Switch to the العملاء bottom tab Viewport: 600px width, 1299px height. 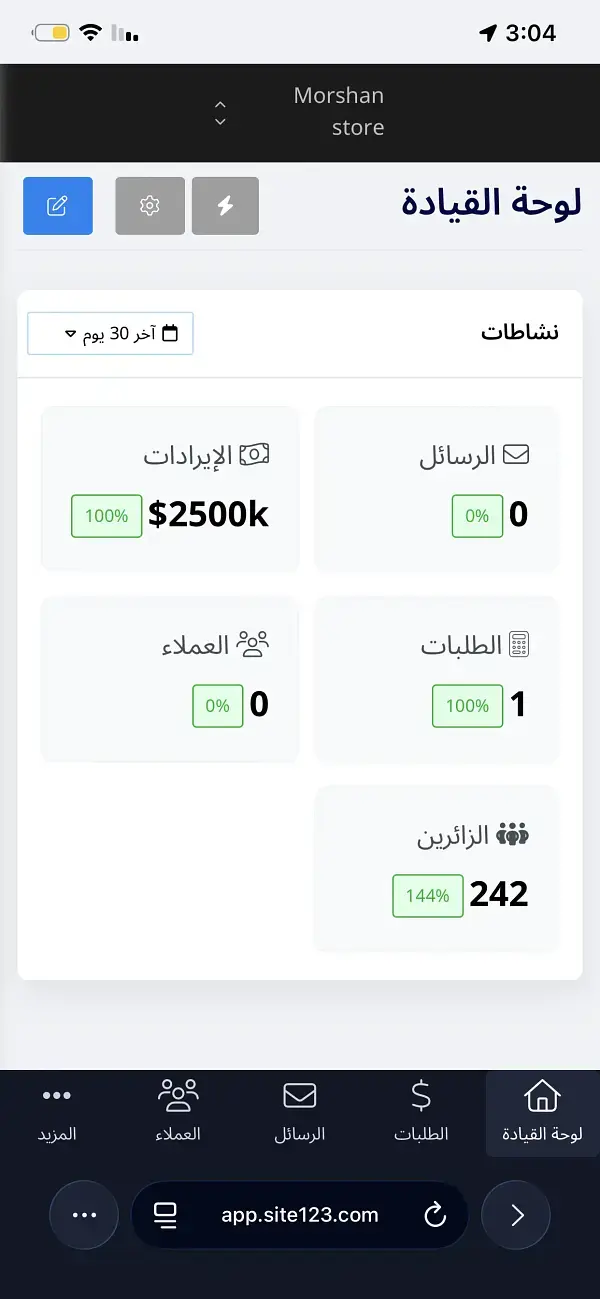tap(179, 1113)
